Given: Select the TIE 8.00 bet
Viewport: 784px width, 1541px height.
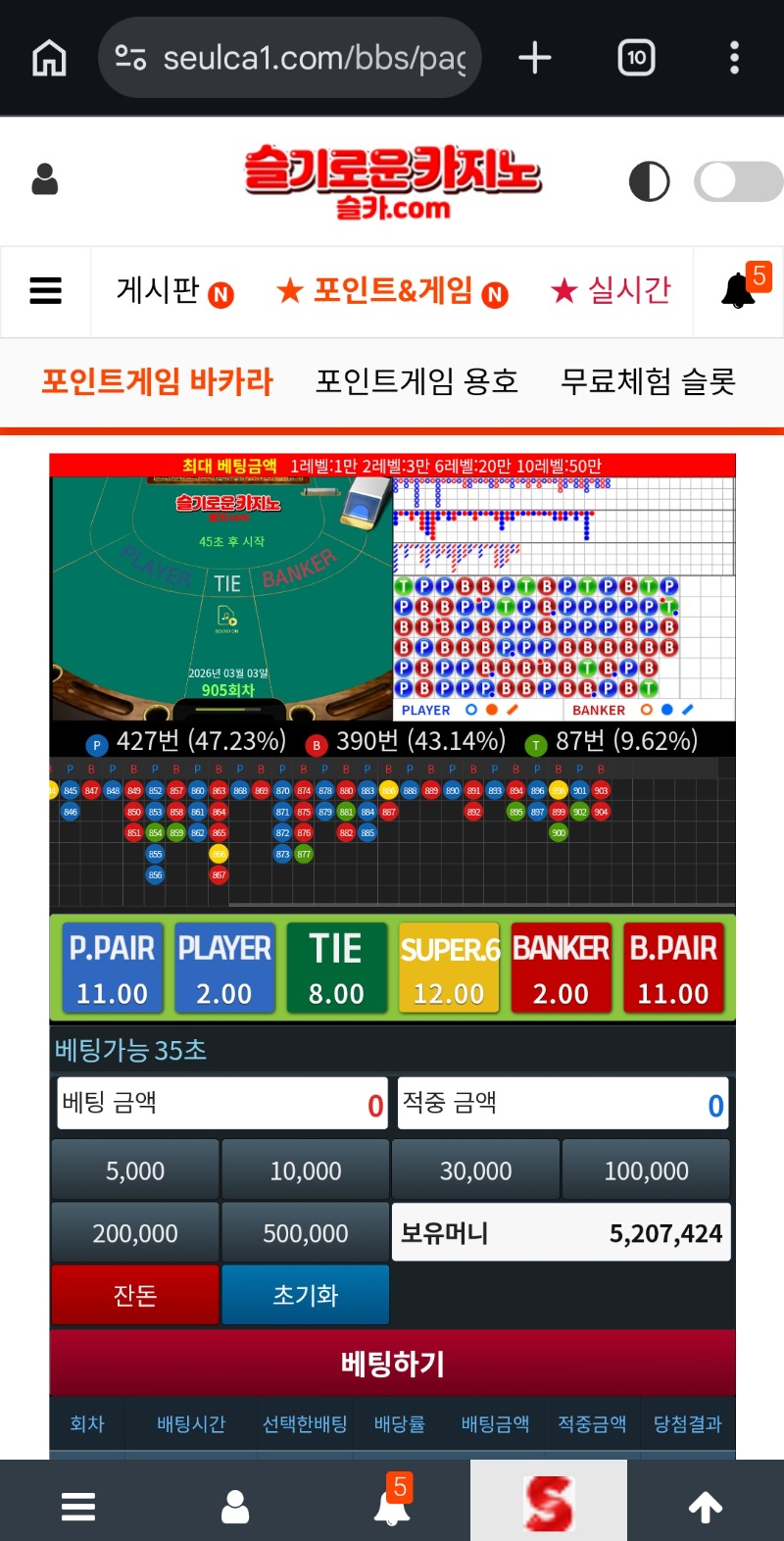Looking at the screenshot, I should [x=336, y=969].
